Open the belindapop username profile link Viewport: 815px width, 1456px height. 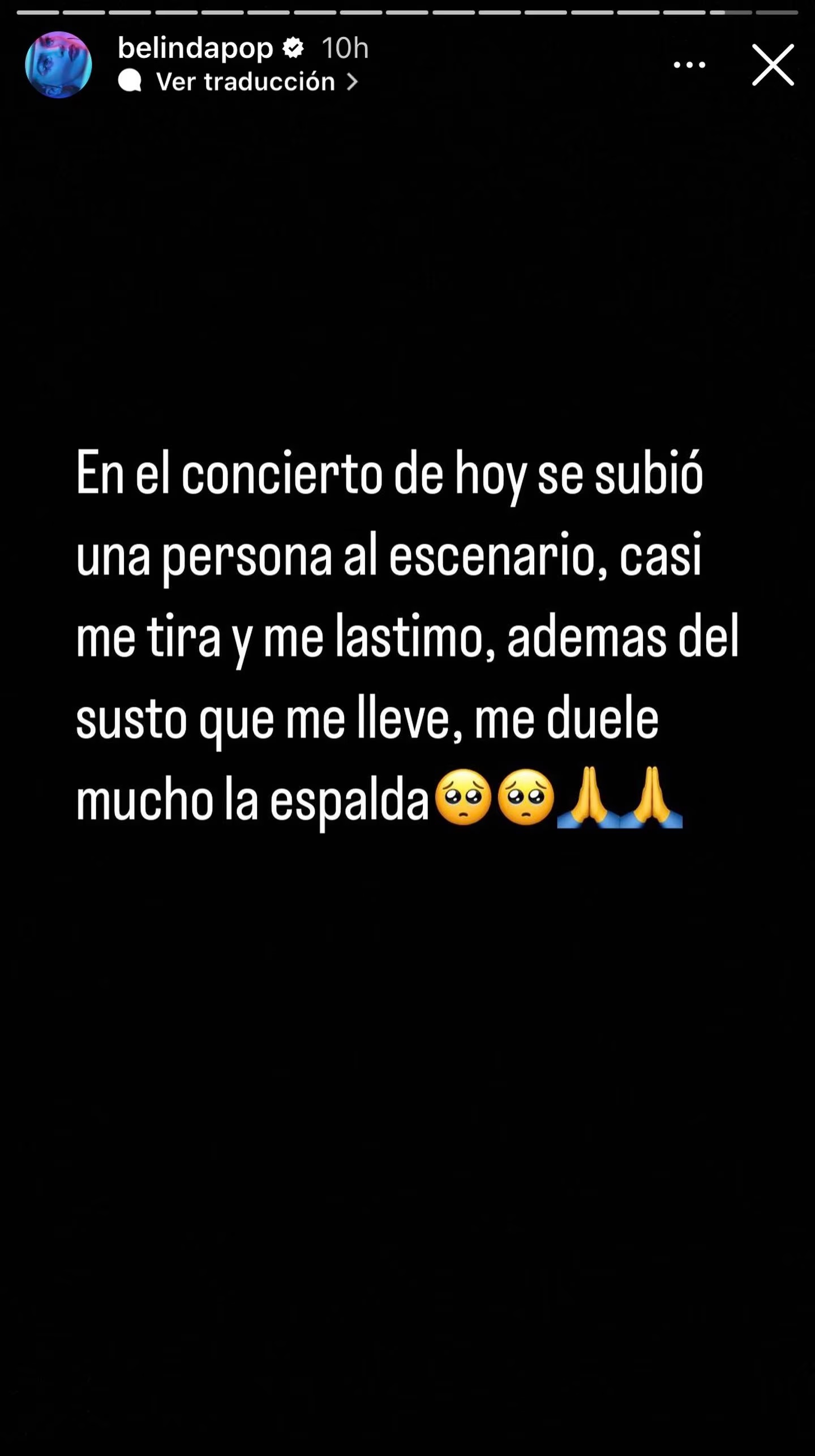coord(195,48)
